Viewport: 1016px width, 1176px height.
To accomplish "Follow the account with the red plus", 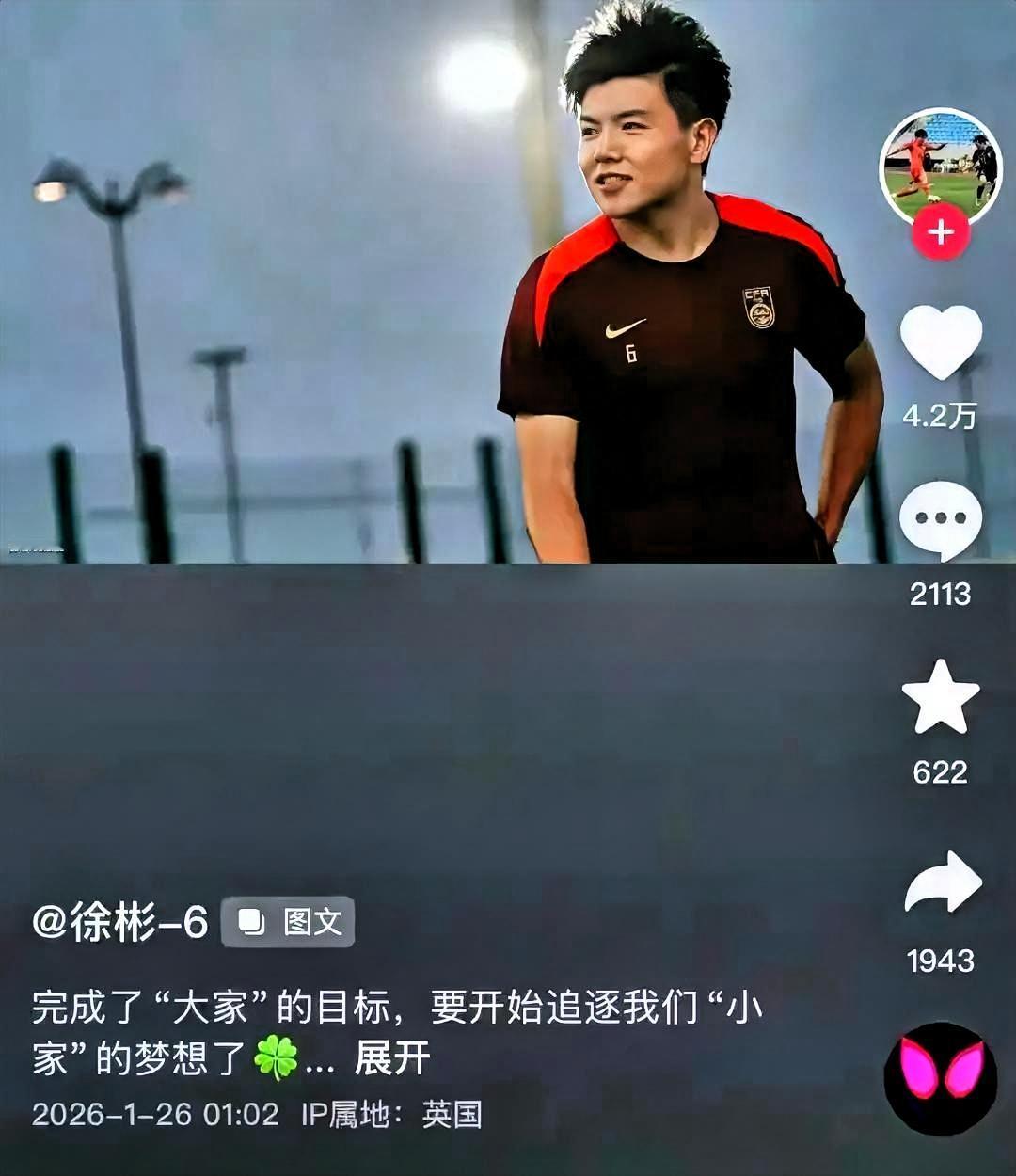I will 941,232.
